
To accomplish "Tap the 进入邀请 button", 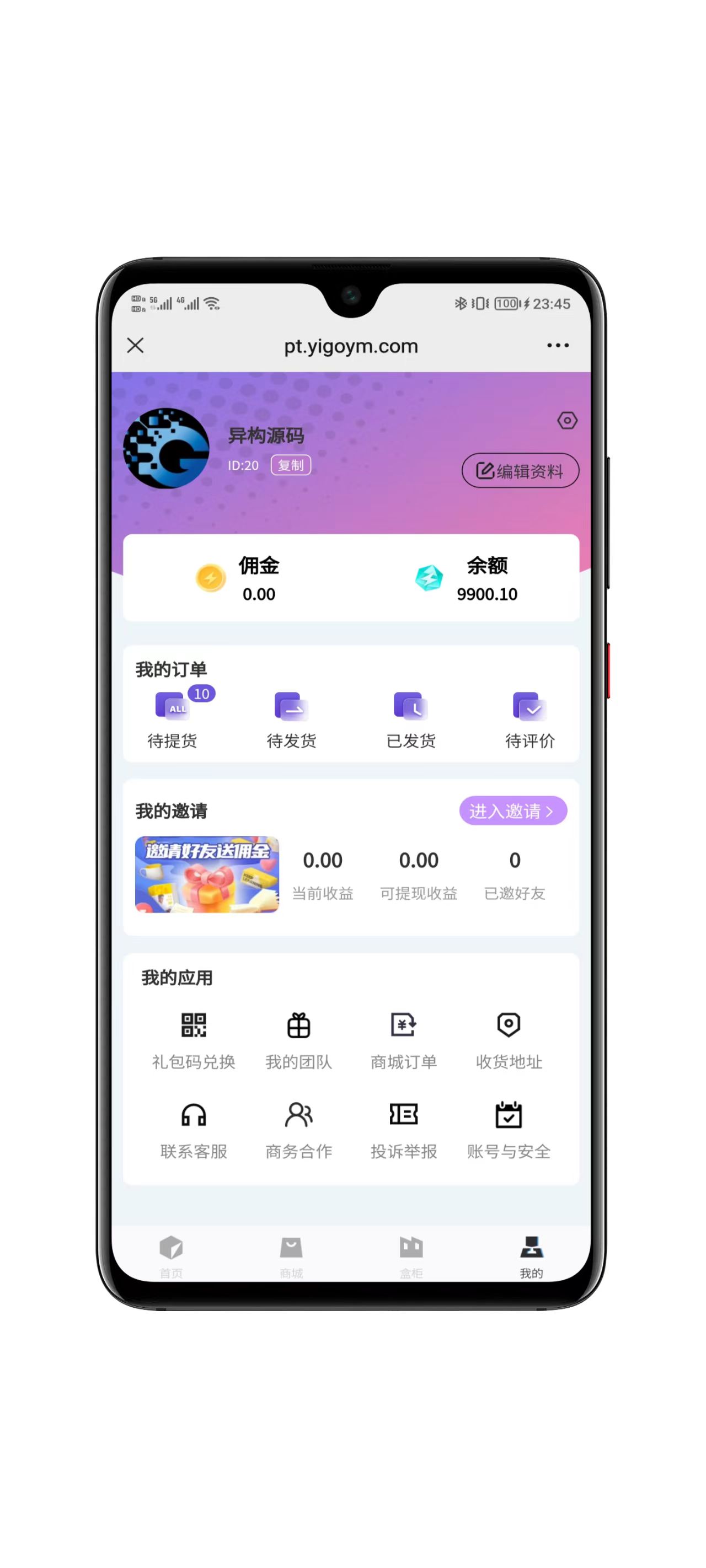I will pyautogui.click(x=512, y=811).
